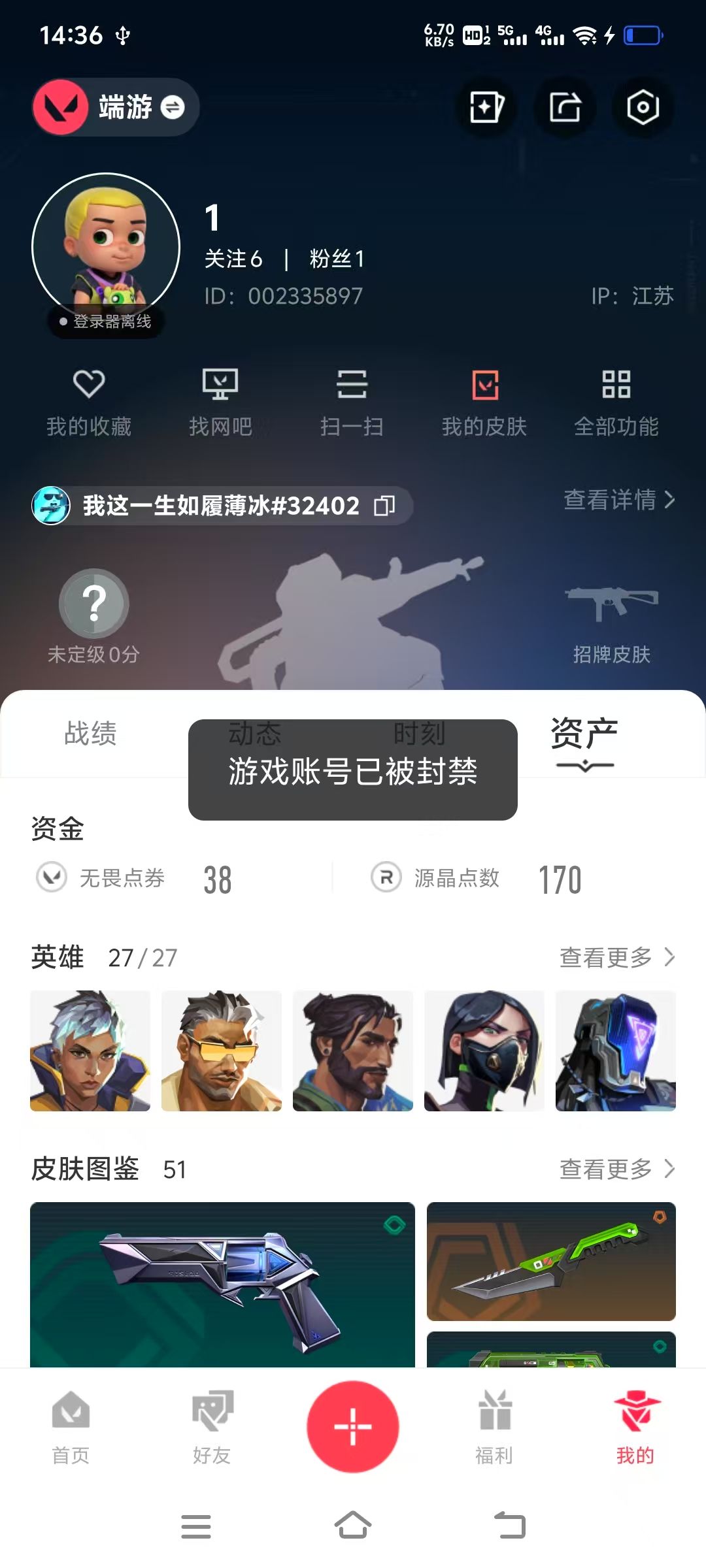Open the settings hexagon icon
The image size is (706, 1568).
pos(643,107)
